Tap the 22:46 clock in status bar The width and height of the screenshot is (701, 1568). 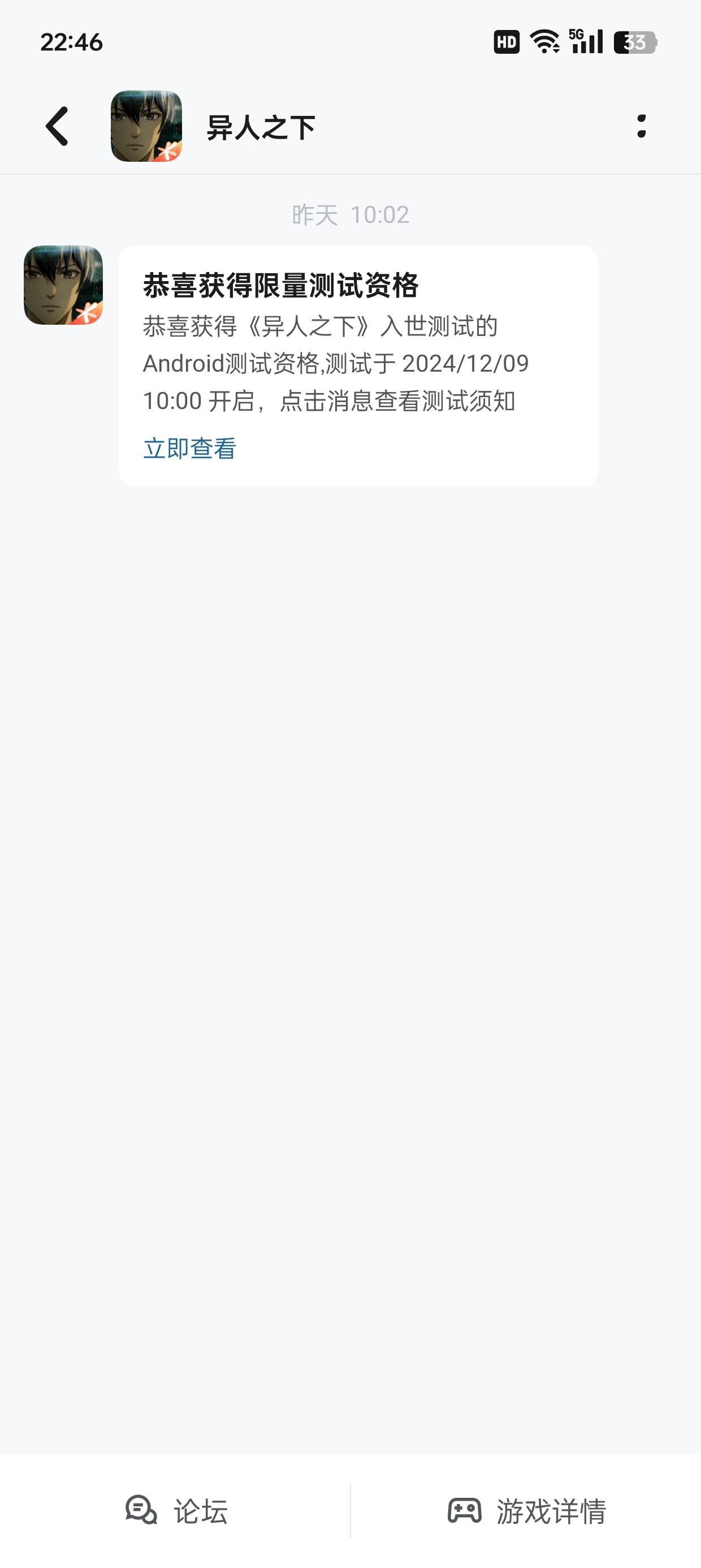click(71, 41)
